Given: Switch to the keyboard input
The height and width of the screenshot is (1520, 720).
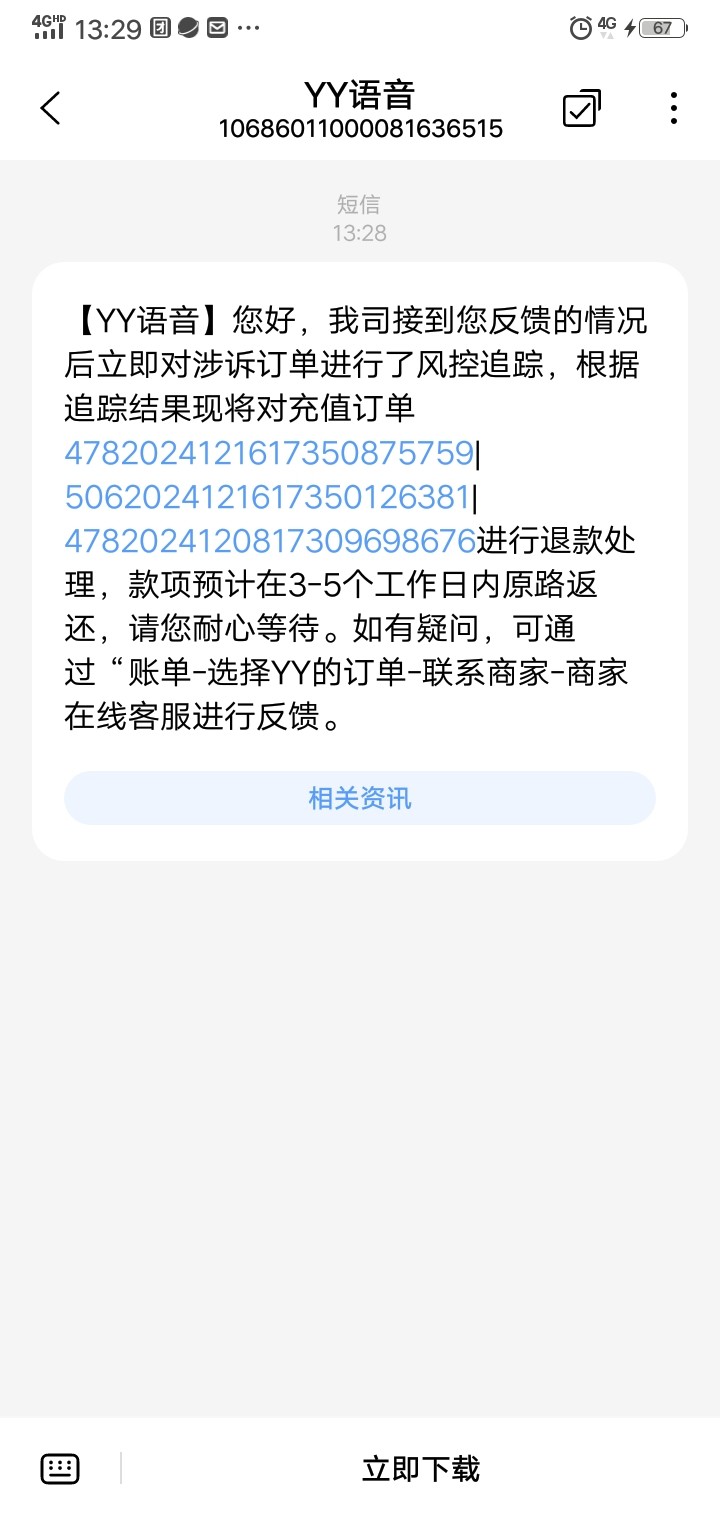Looking at the screenshot, I should [x=60, y=1468].
